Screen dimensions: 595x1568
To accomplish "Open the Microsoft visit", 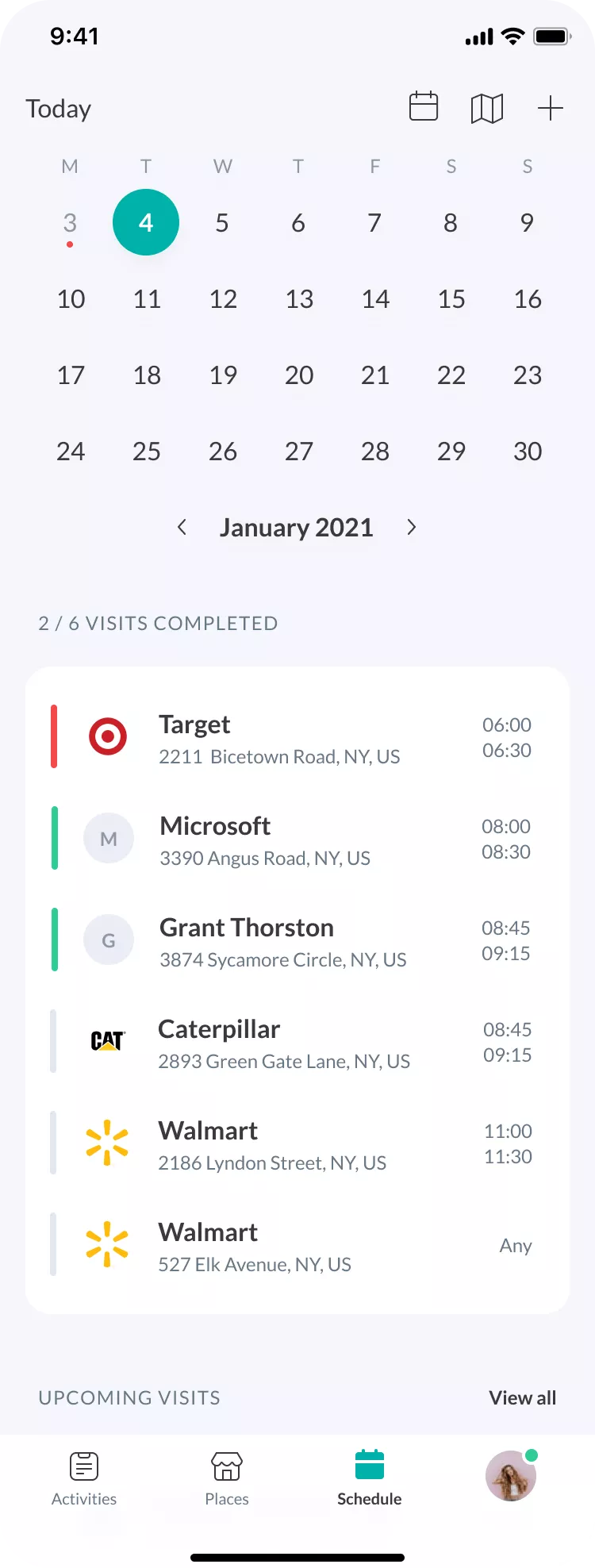I will (x=297, y=840).
